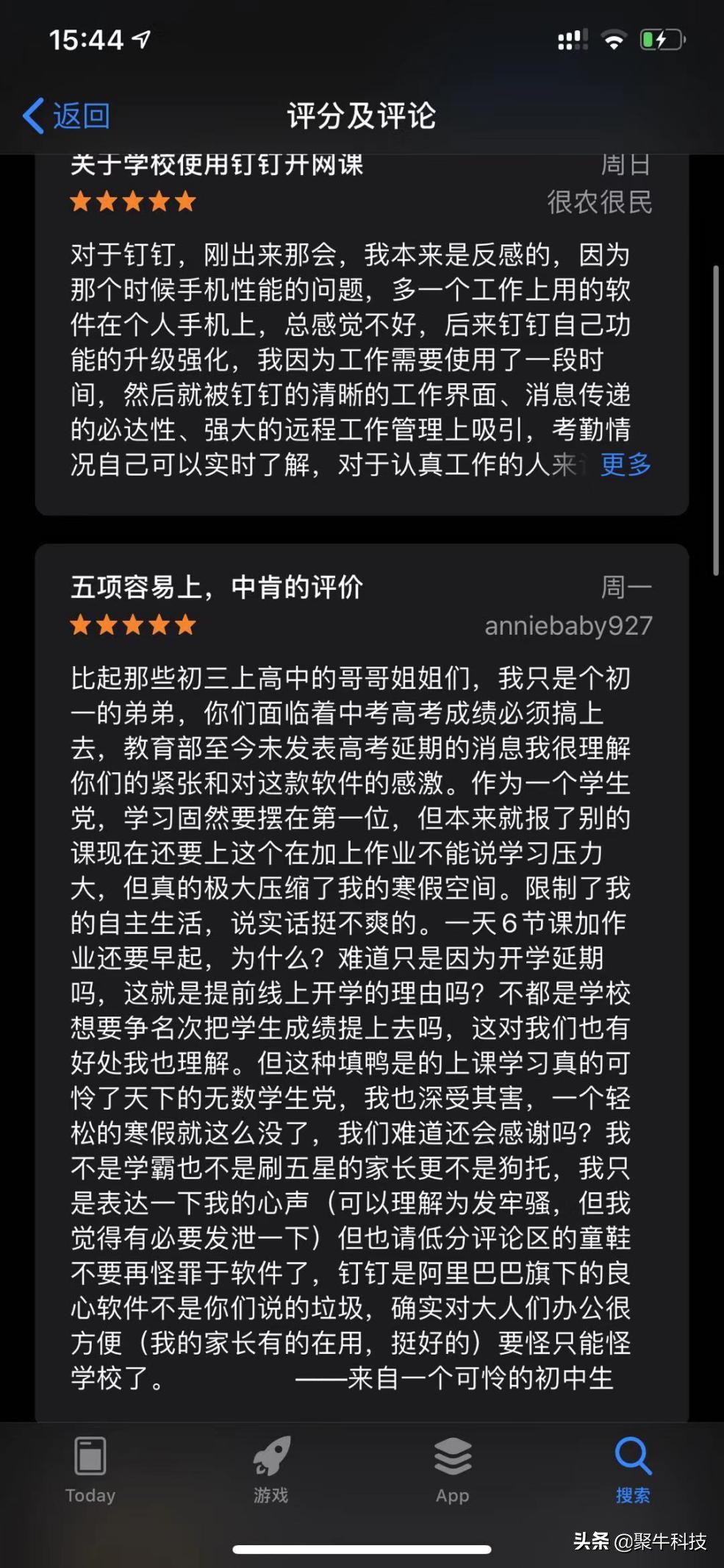This screenshot has height=1568, width=724.
Task: Expand the truncated review by tapping 更多
Action: point(623,466)
